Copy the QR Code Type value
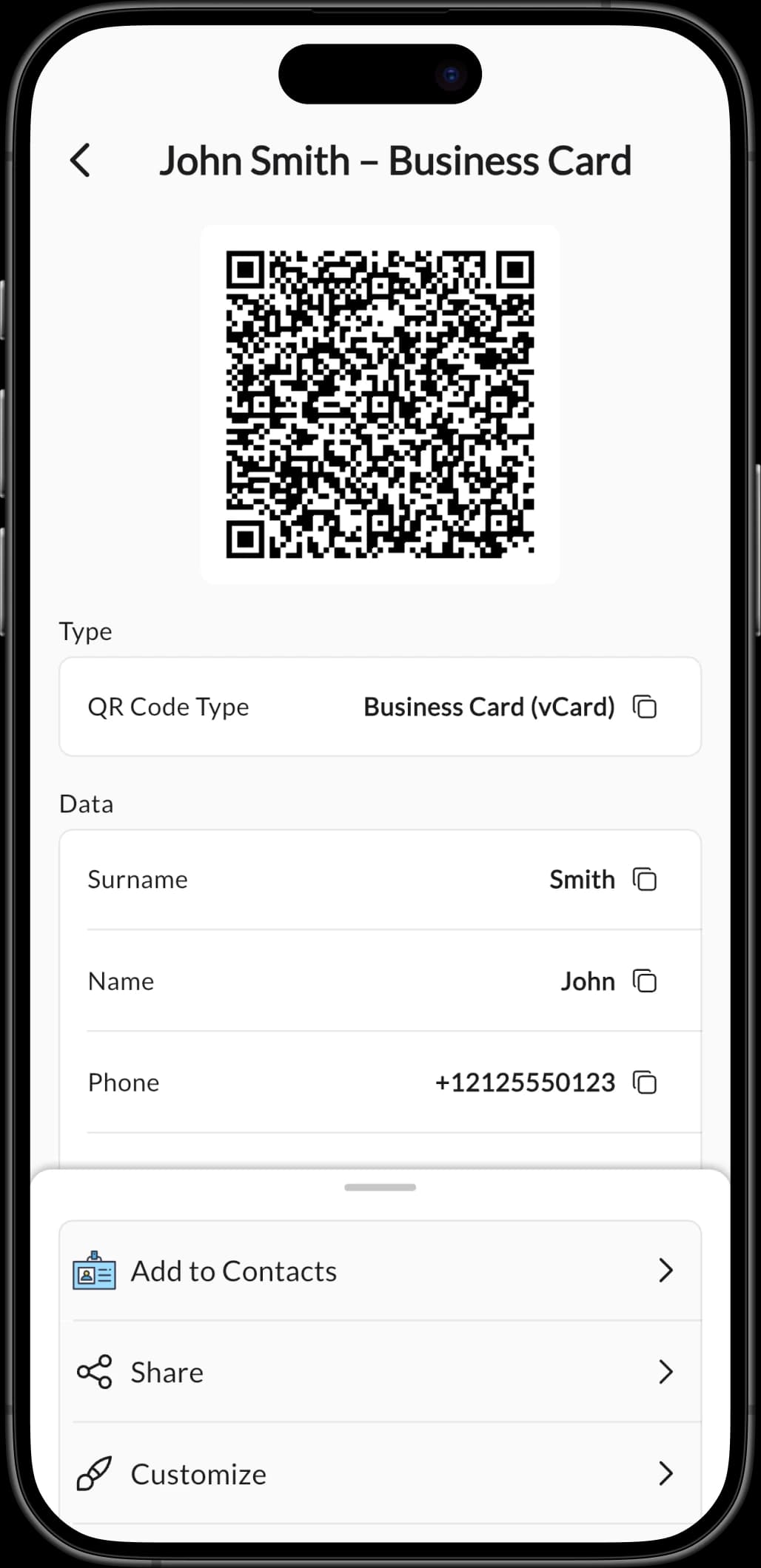Image resolution: width=761 pixels, height=1568 pixels. pos(645,707)
